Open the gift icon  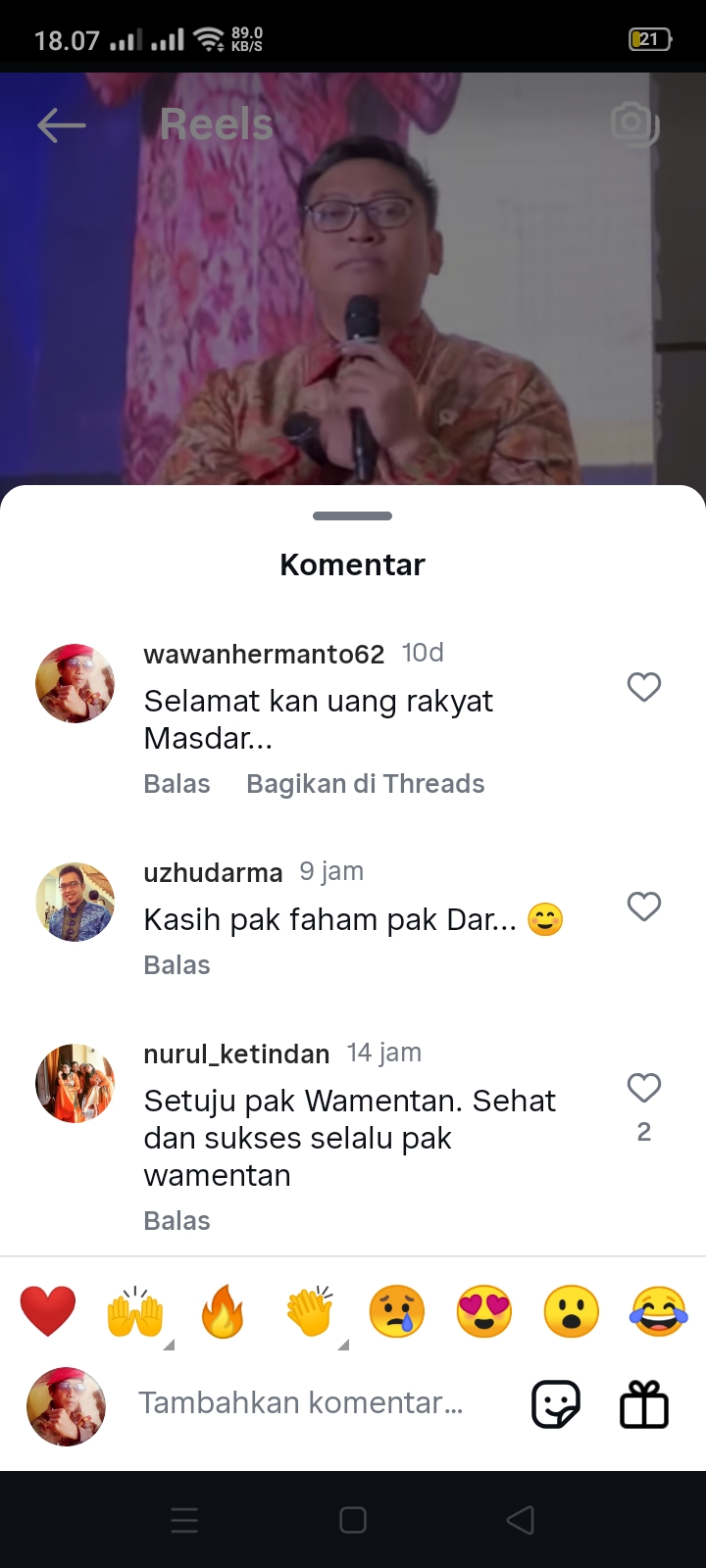click(x=644, y=1403)
